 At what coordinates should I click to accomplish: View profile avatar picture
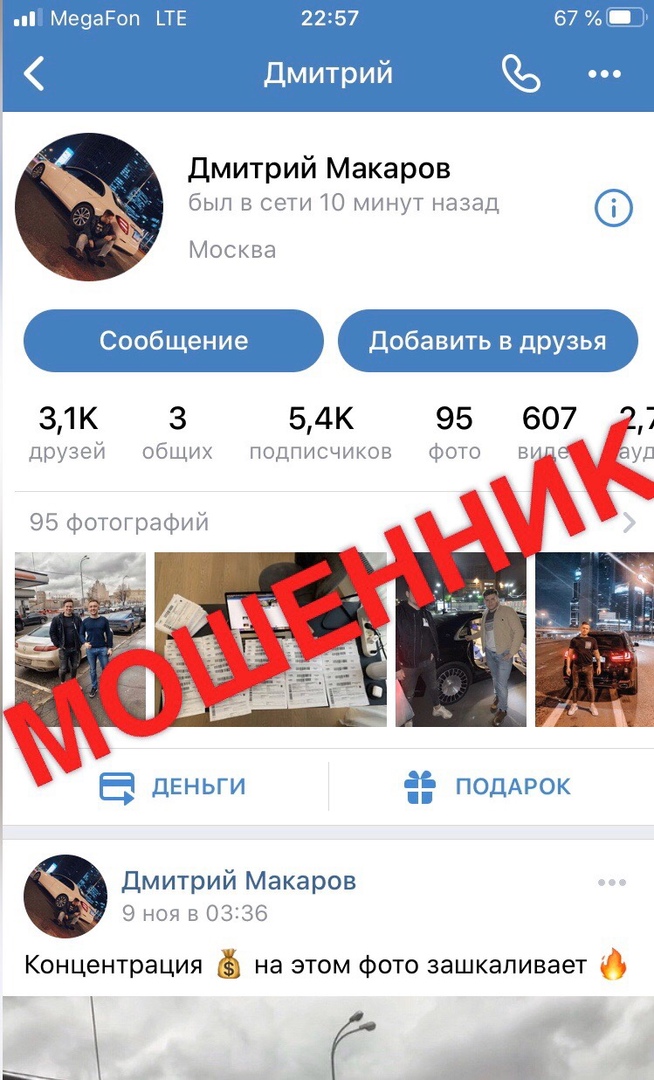point(89,207)
